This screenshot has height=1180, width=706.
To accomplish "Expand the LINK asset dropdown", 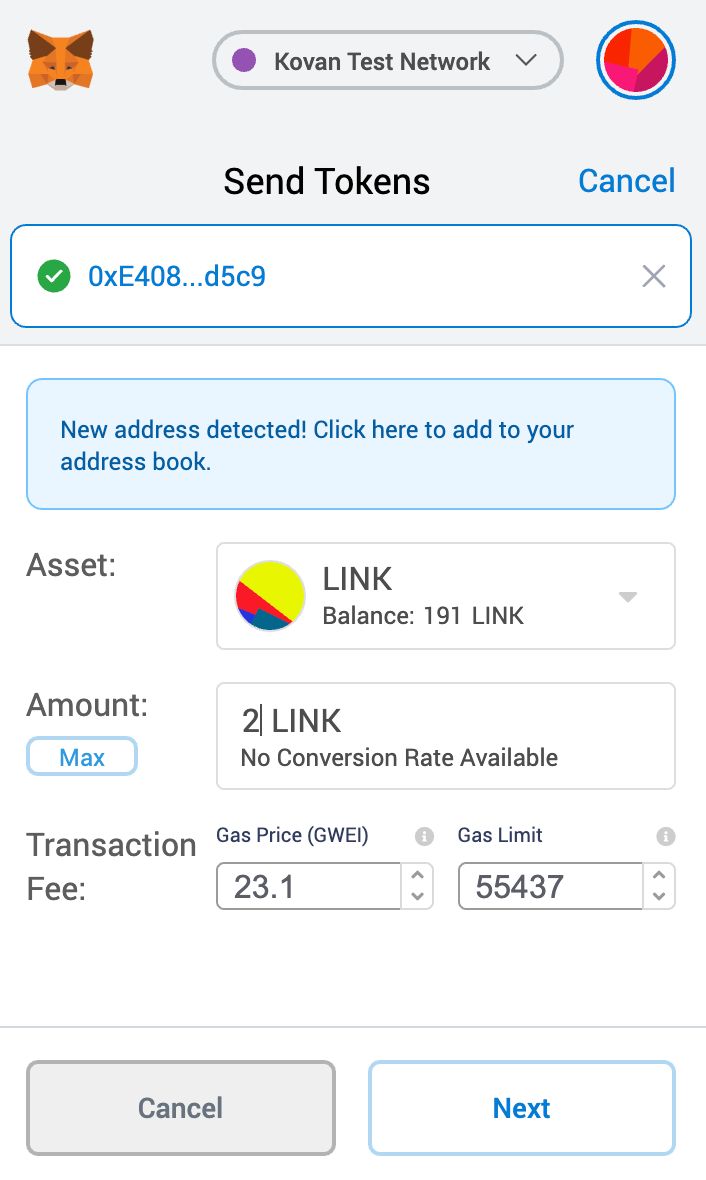I will (446, 596).
